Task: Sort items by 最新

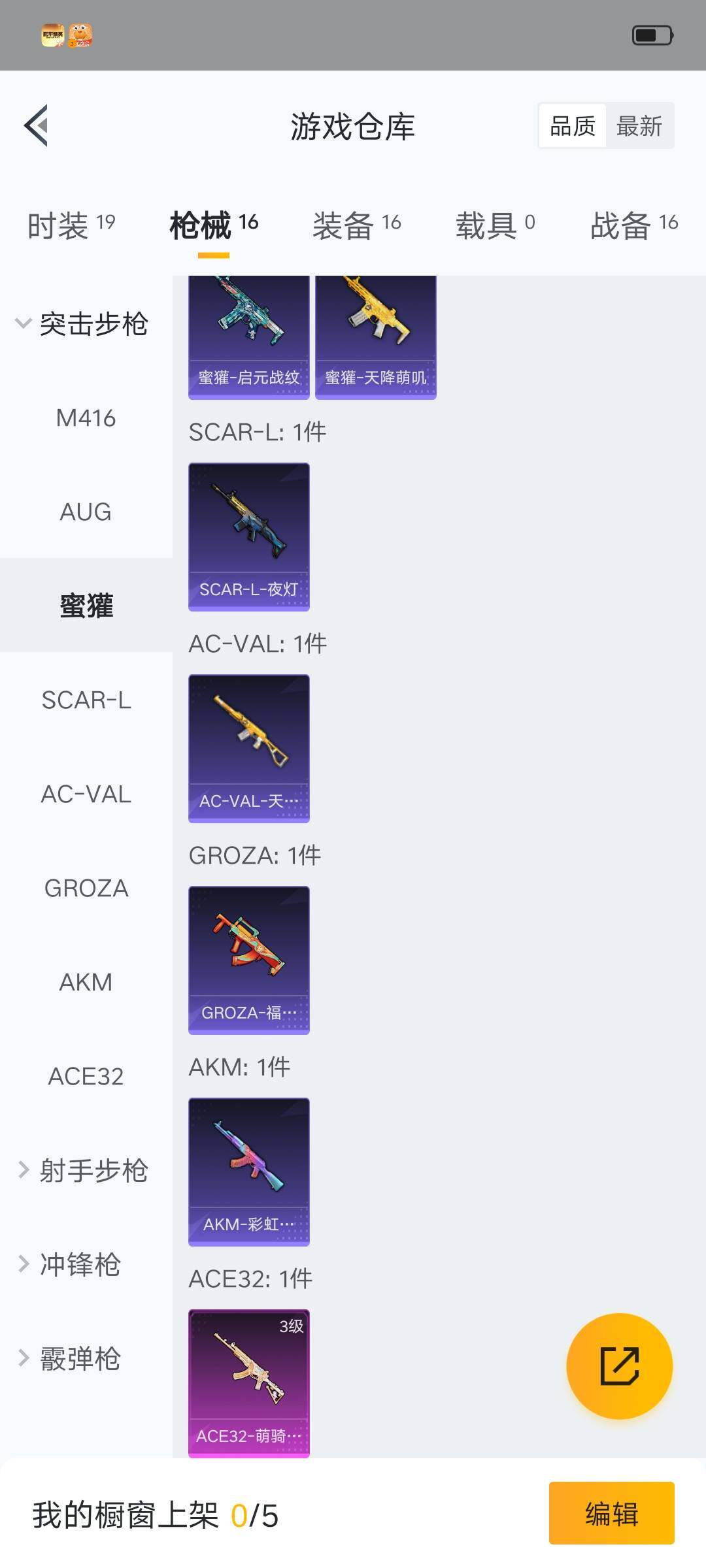Action: click(639, 126)
